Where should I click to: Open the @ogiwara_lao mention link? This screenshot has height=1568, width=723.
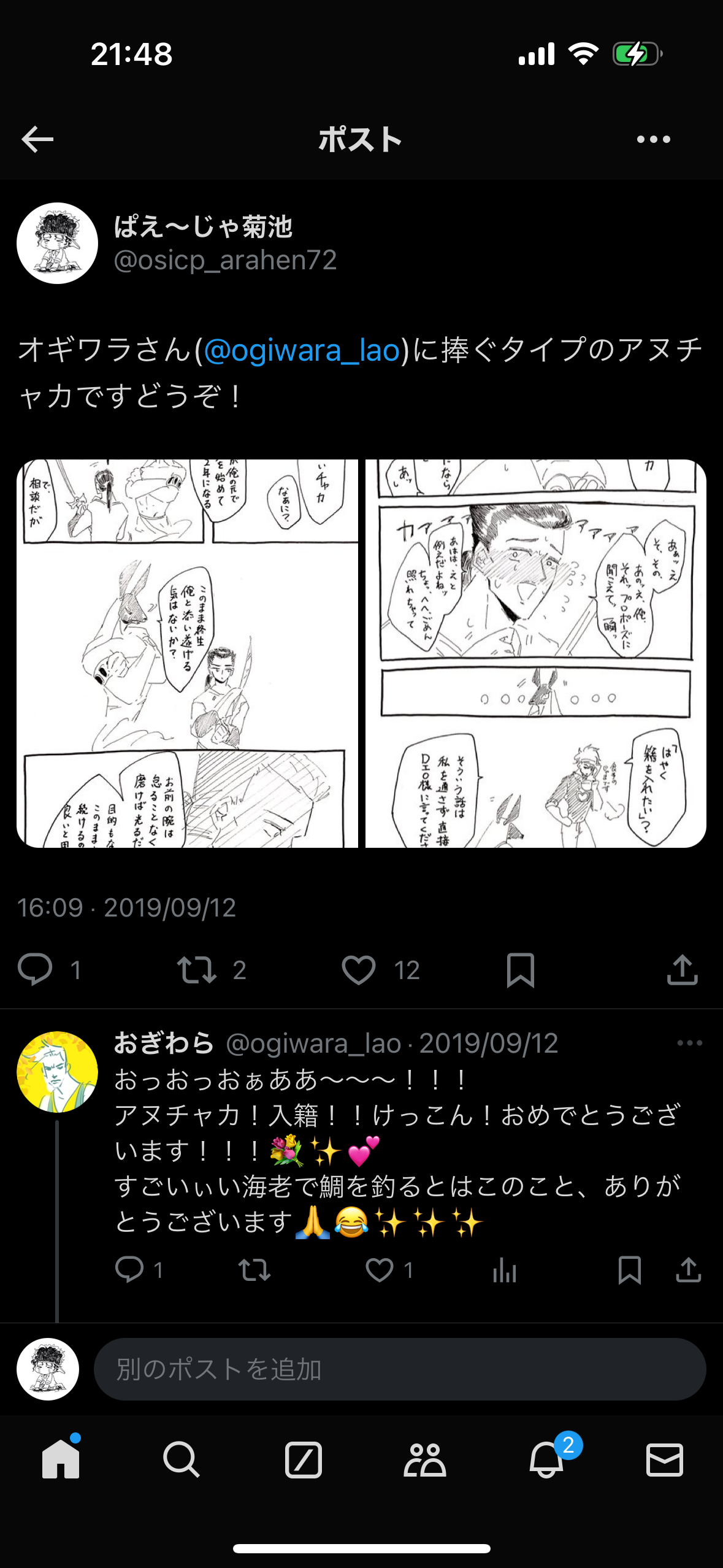point(302,350)
